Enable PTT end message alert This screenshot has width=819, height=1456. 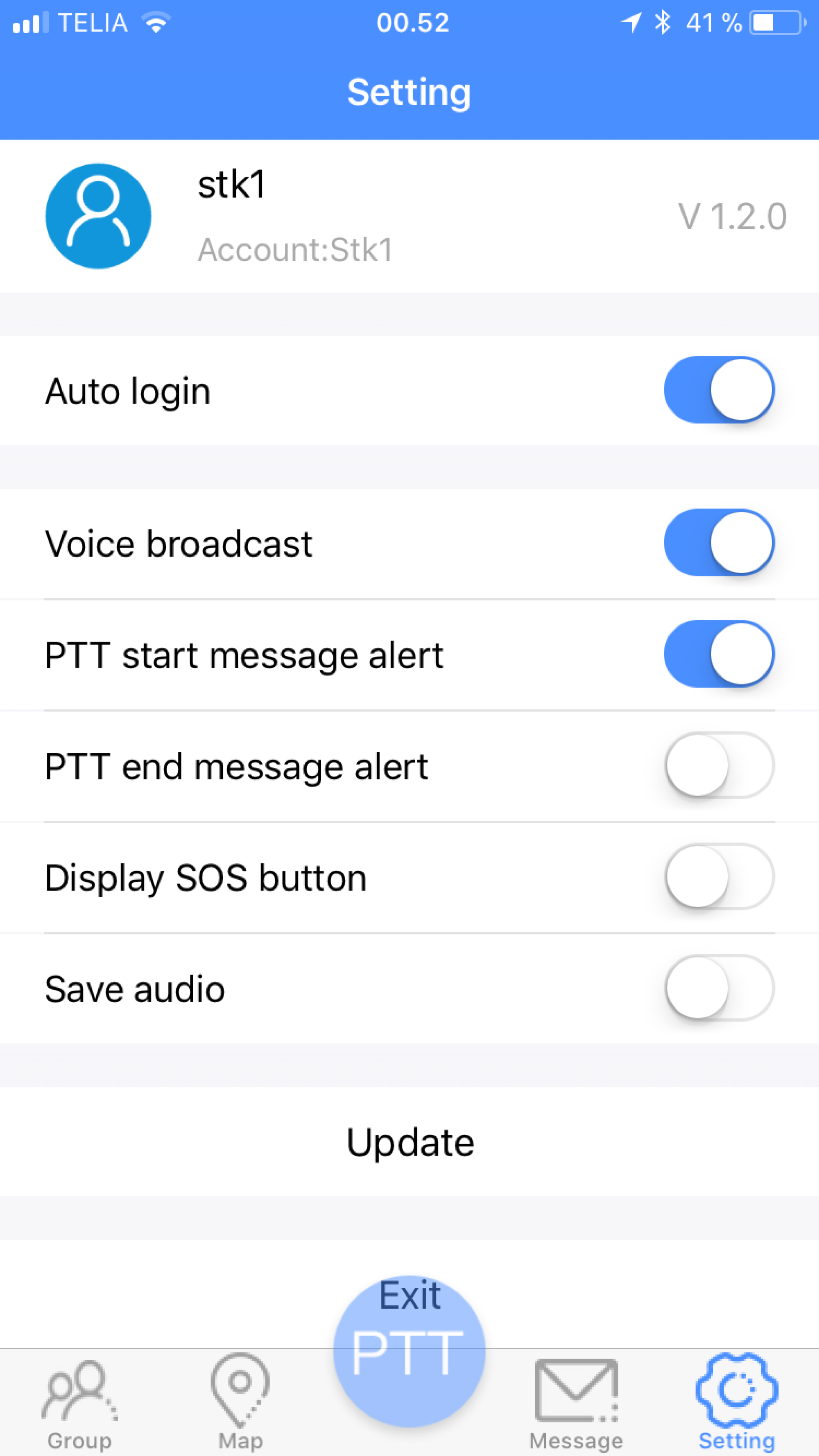pos(719,765)
